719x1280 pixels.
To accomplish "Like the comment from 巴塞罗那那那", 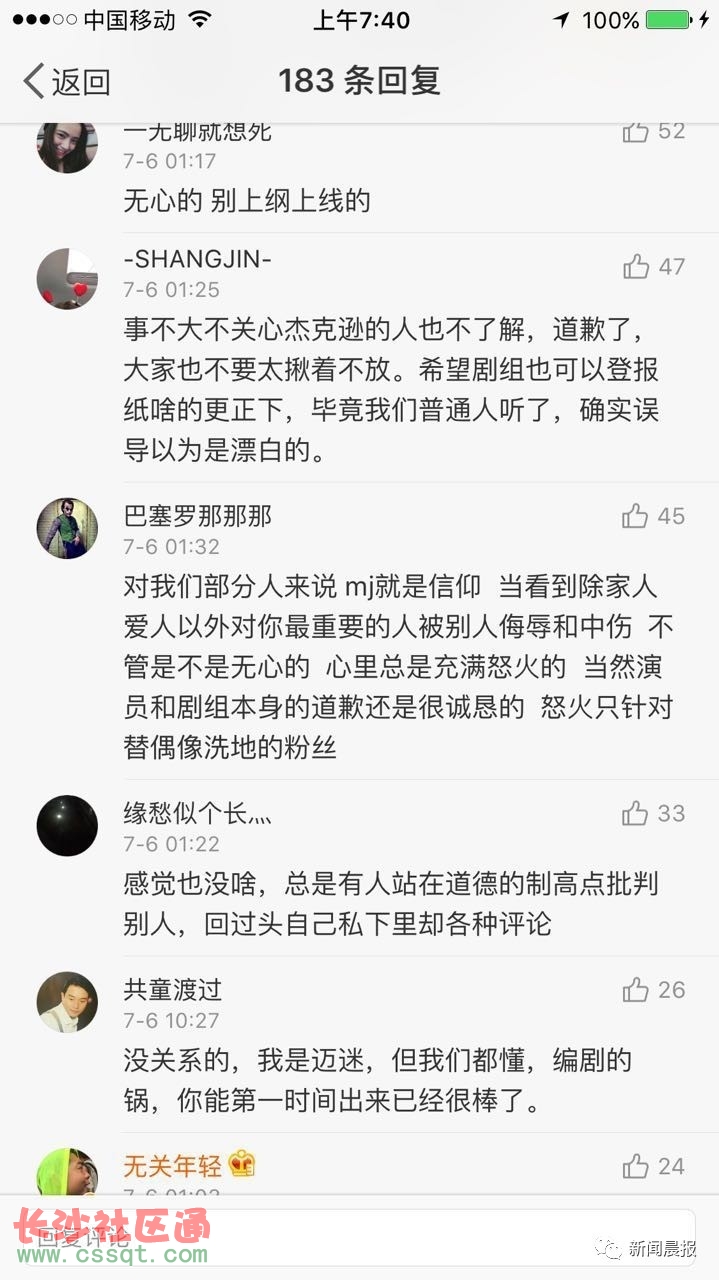I will pos(636,516).
